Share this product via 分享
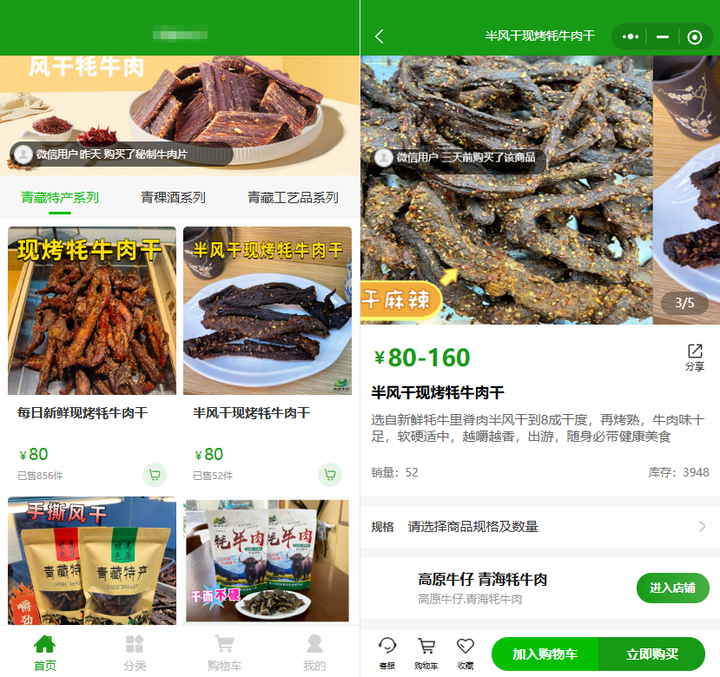 (694, 357)
